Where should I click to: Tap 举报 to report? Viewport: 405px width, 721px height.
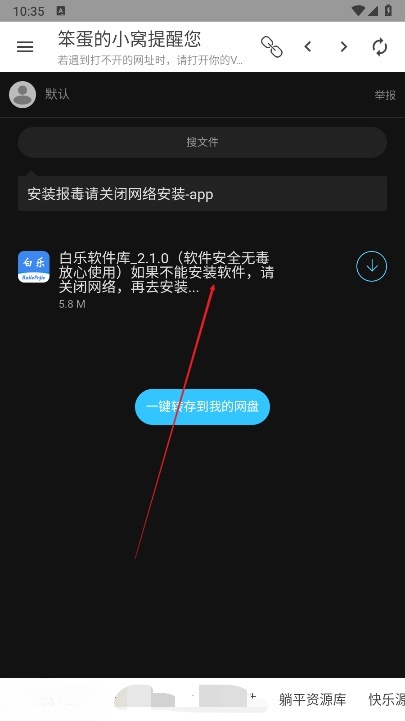385,95
